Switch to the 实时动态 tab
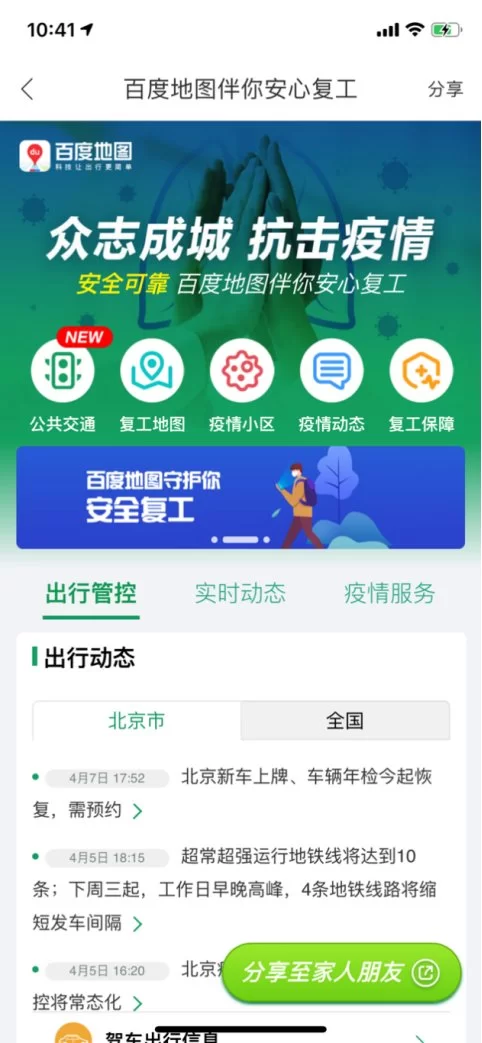 240,592
